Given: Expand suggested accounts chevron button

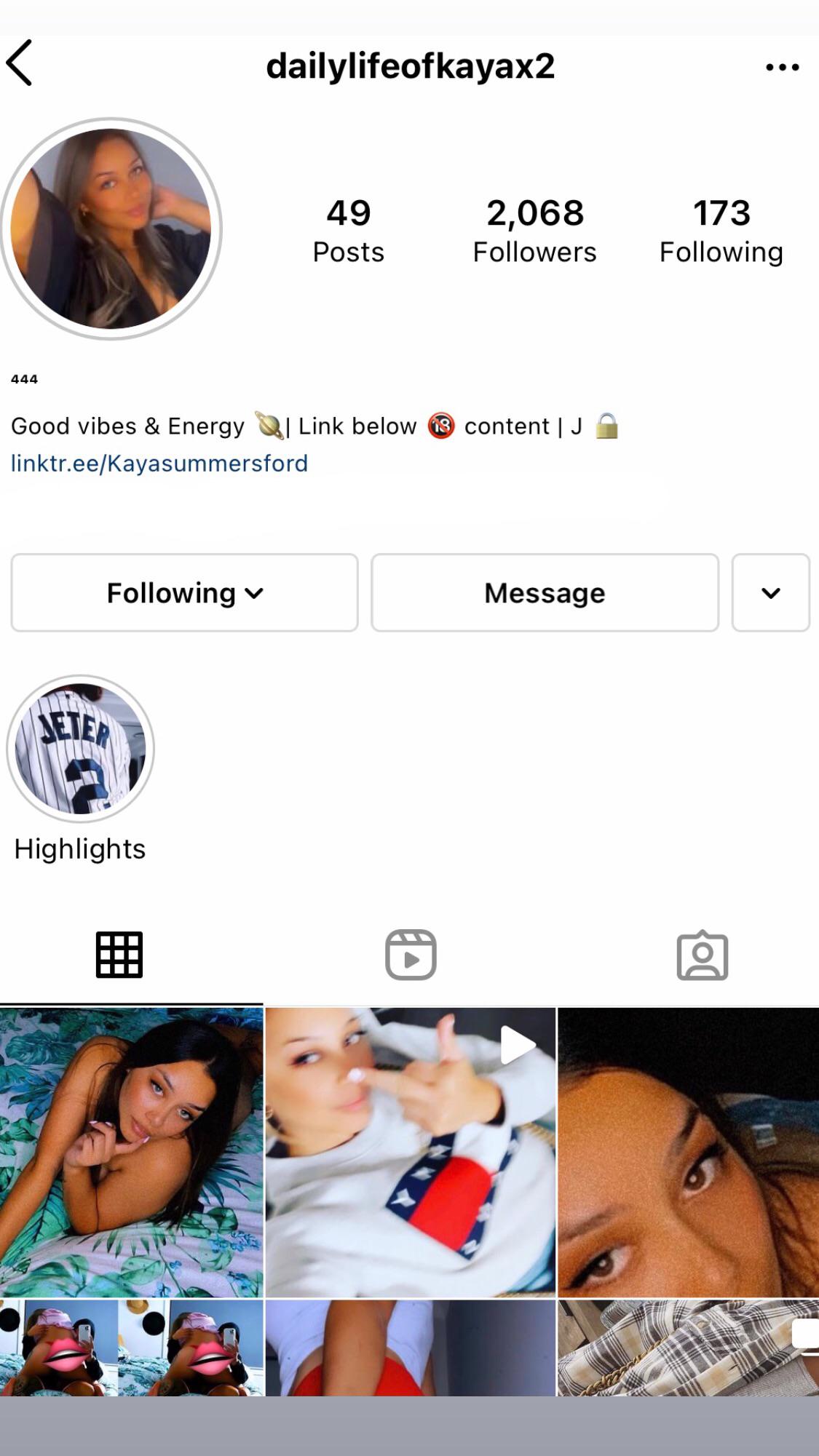Looking at the screenshot, I should tap(770, 592).
